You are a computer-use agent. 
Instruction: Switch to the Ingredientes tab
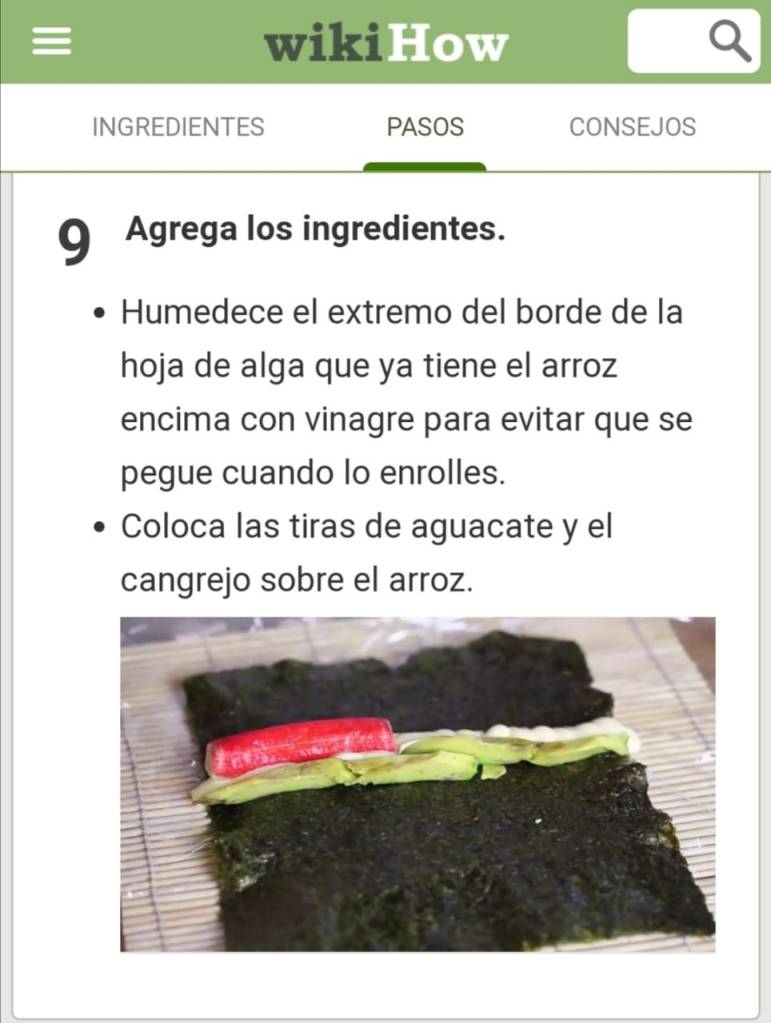pos(178,127)
